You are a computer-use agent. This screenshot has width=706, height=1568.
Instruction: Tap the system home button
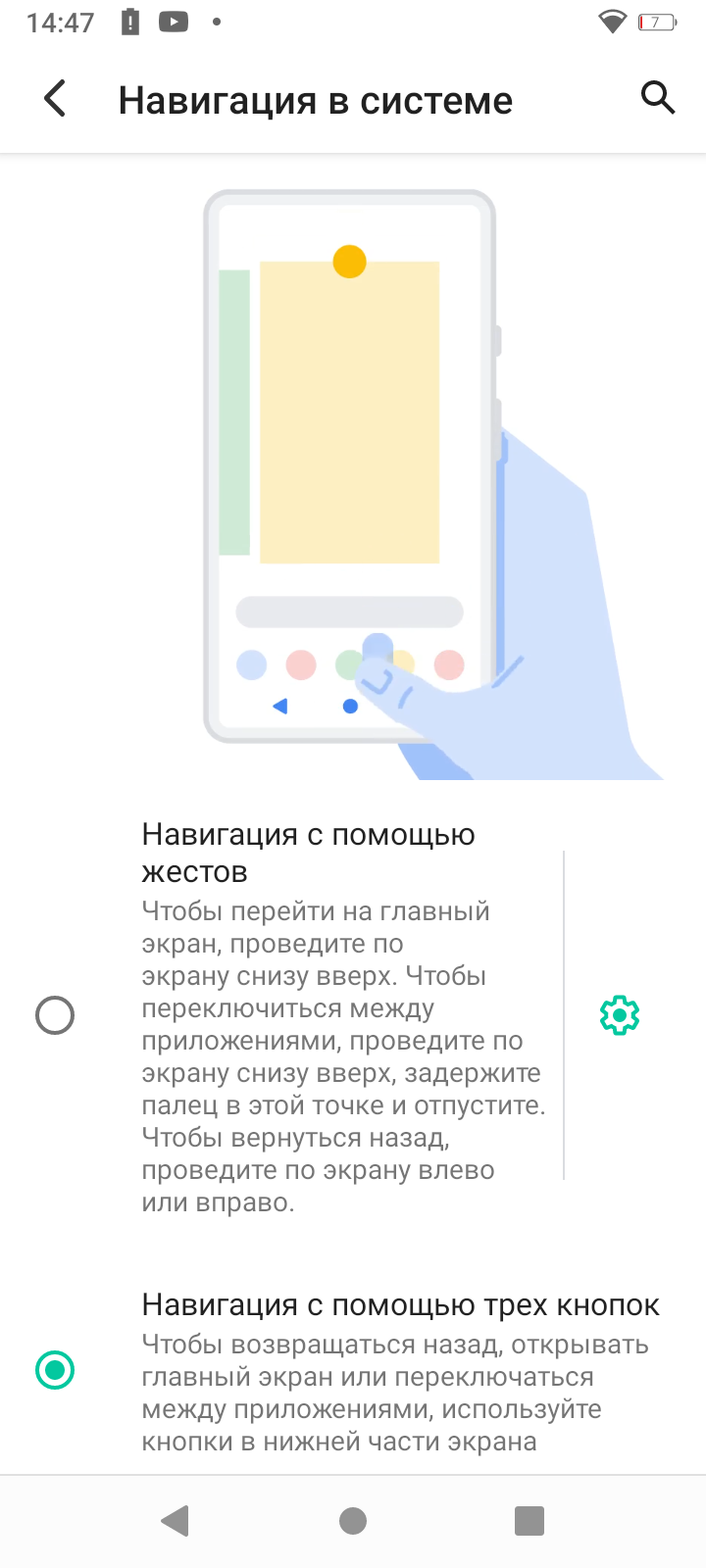(x=353, y=1521)
